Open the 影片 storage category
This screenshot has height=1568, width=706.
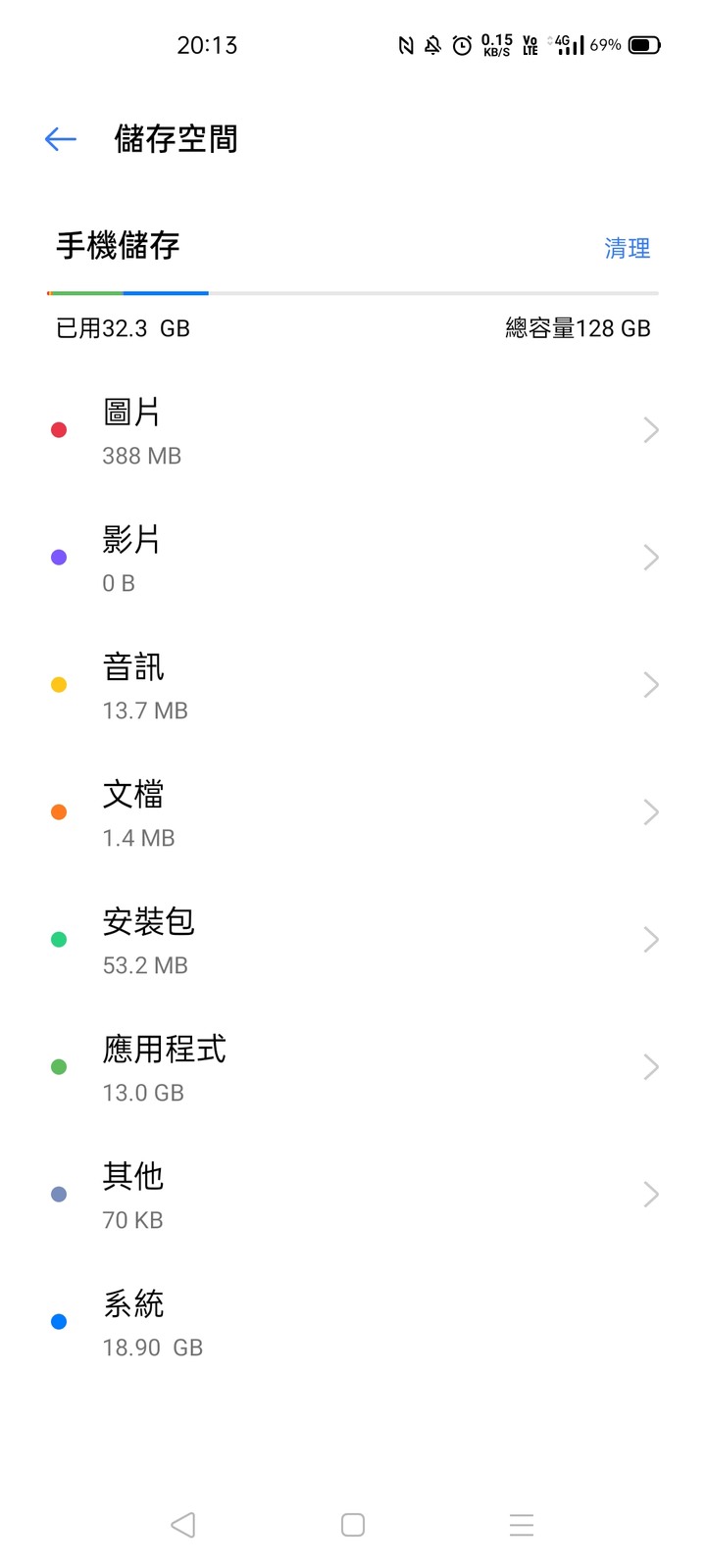pos(353,558)
